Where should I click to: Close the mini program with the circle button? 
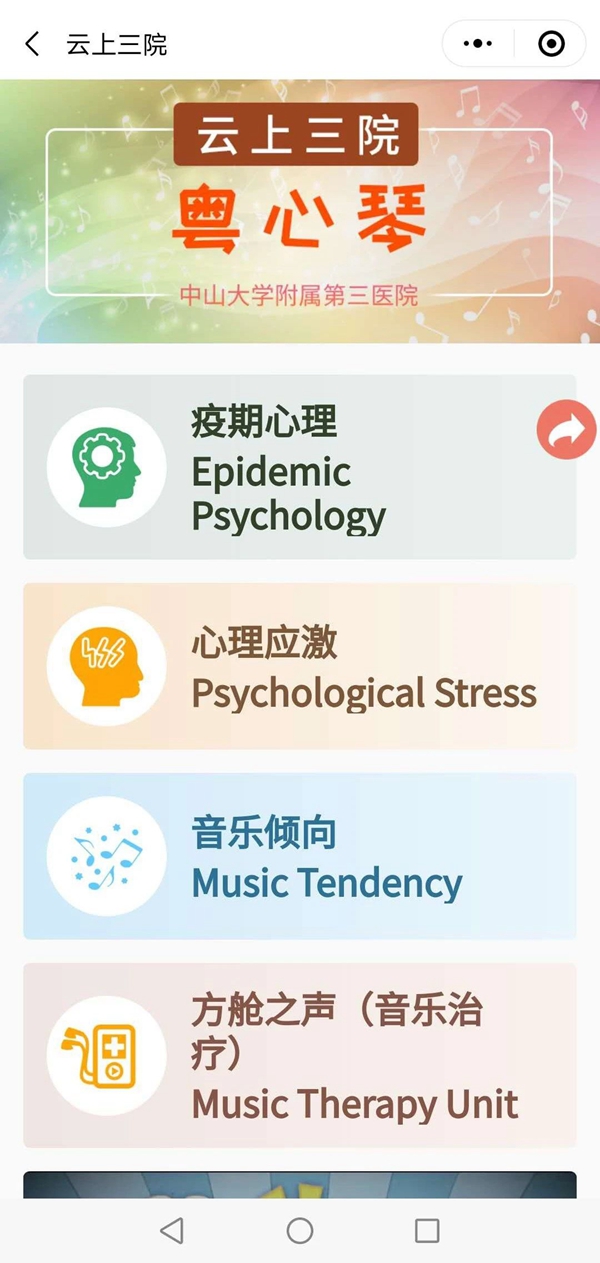551,44
